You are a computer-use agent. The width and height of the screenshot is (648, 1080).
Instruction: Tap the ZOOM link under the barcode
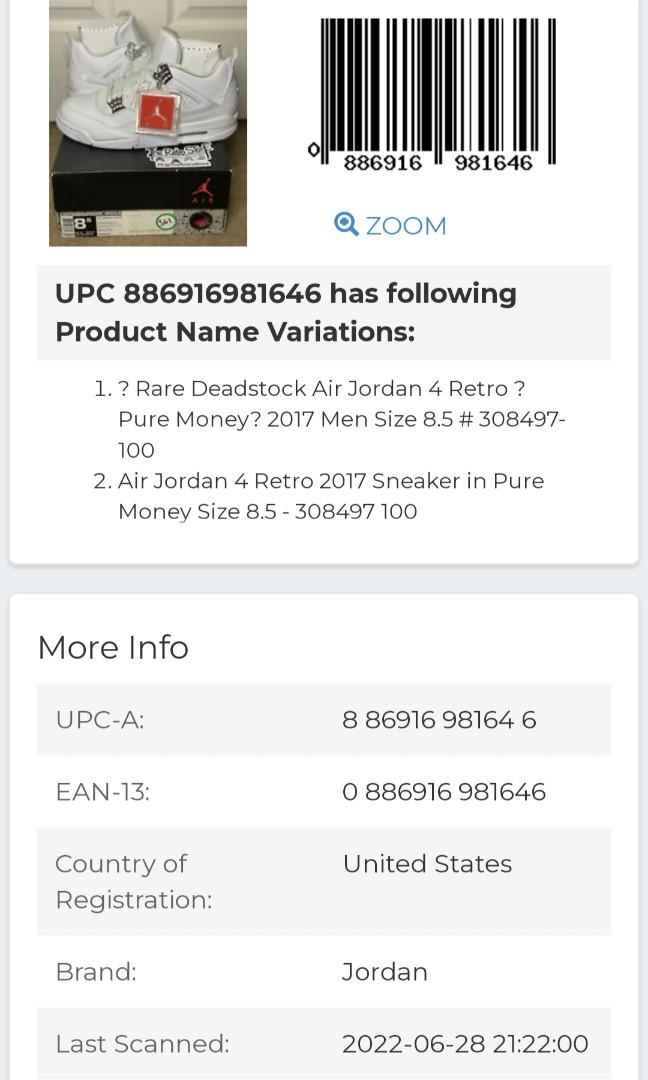(390, 225)
